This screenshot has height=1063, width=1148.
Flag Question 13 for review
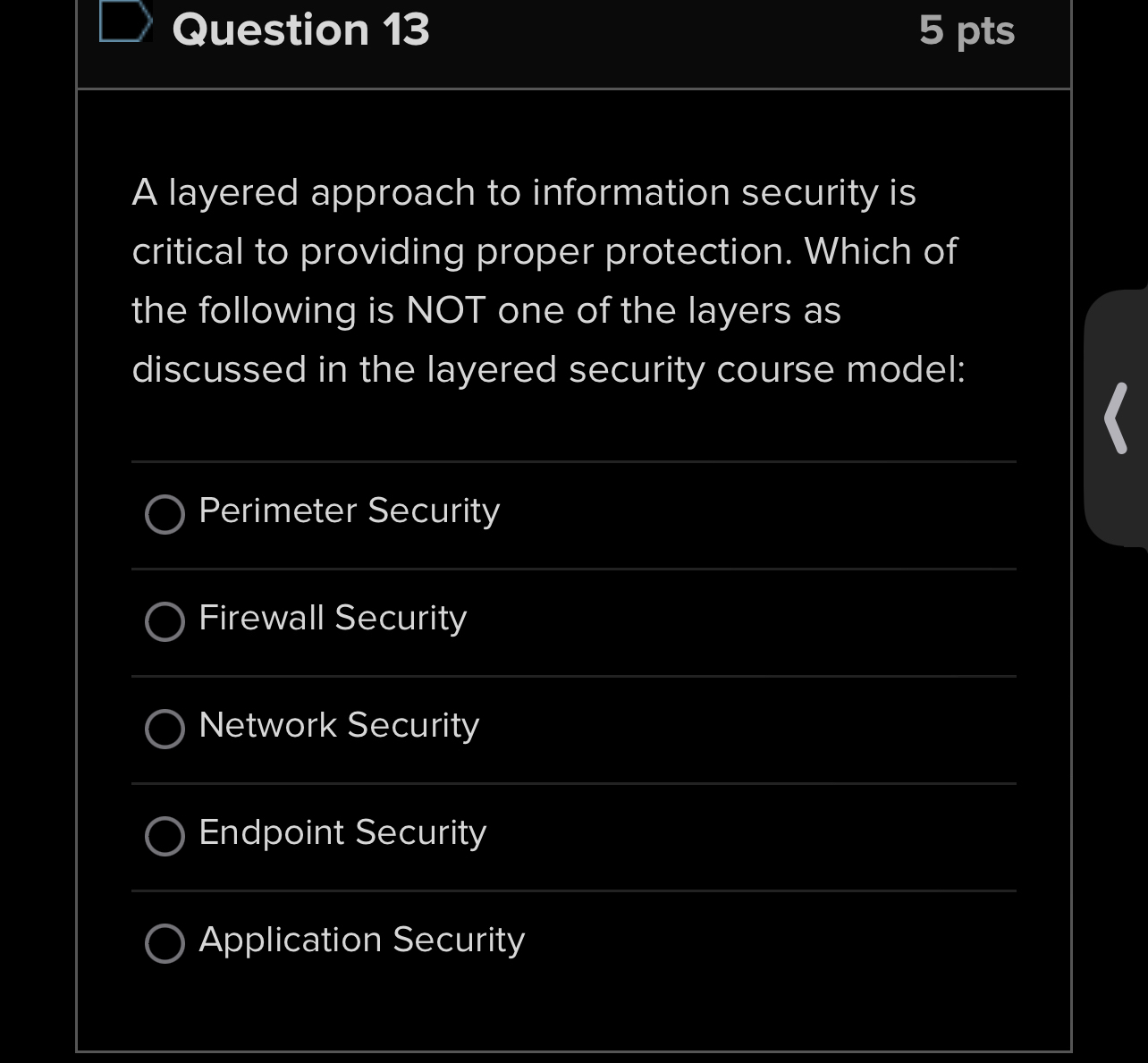pos(122,24)
